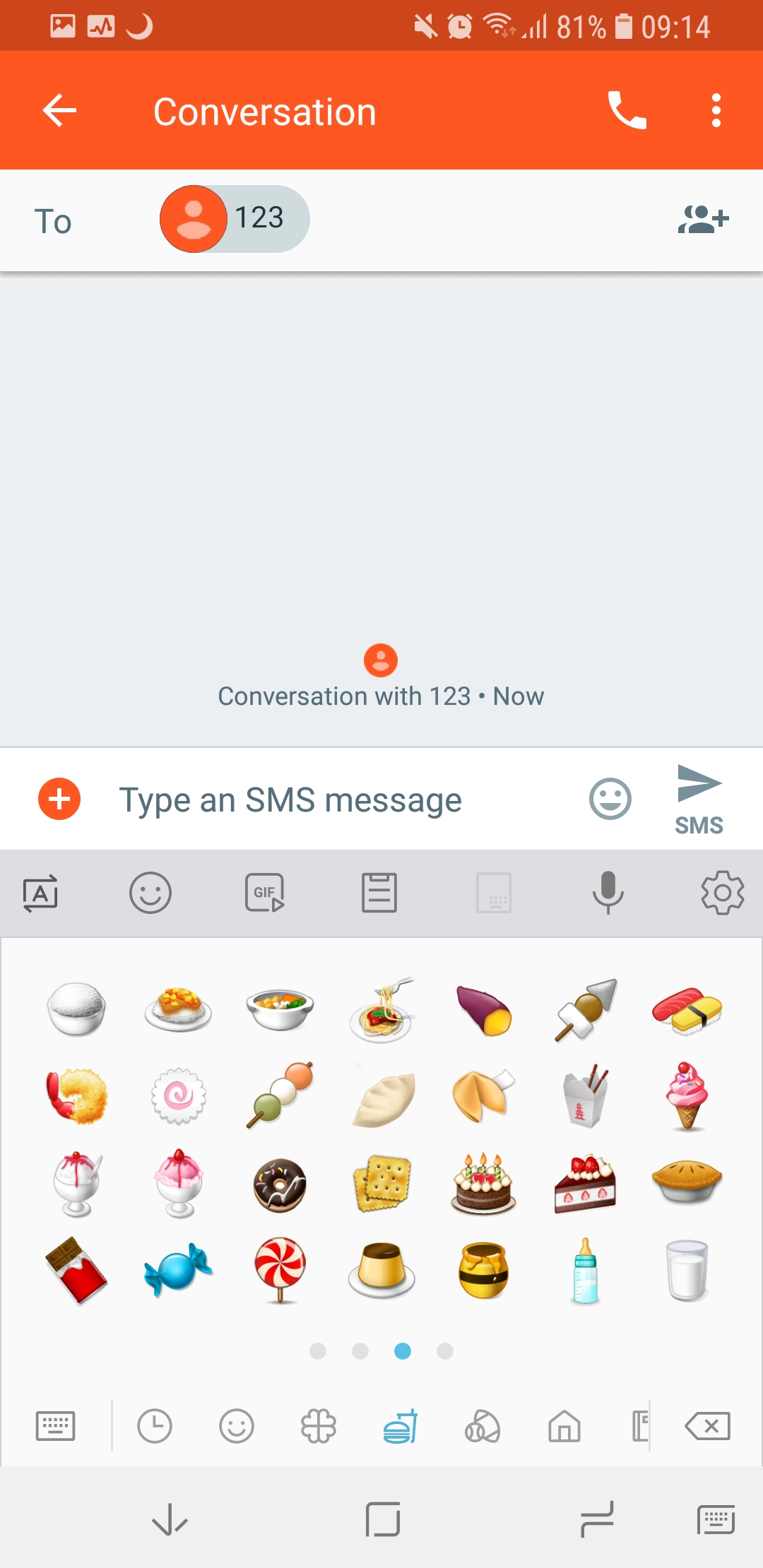763x1568 pixels.
Task: Return to the letter keyboard
Action: coord(55,1426)
